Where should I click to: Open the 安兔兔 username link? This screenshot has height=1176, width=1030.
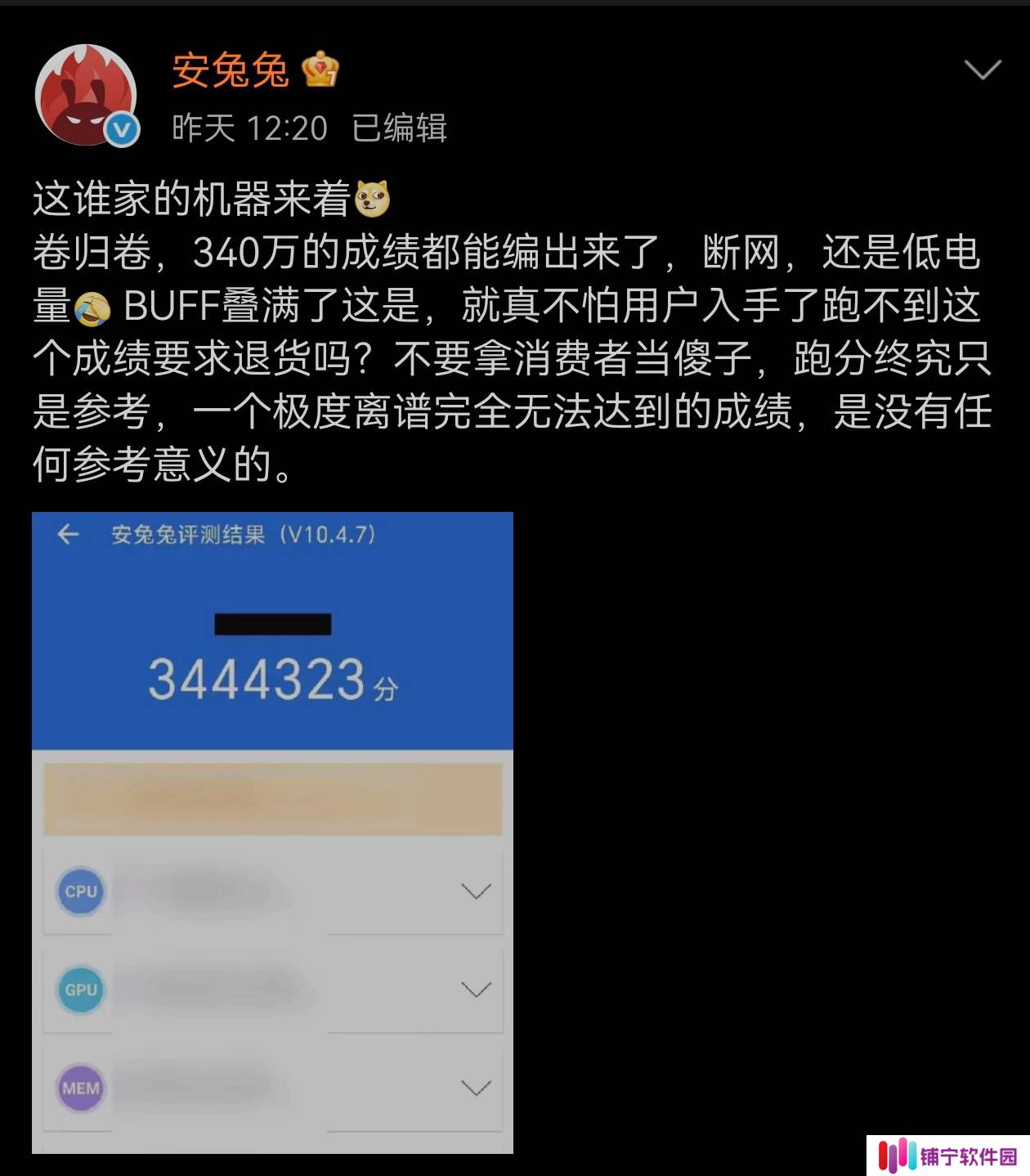pyautogui.click(x=231, y=70)
